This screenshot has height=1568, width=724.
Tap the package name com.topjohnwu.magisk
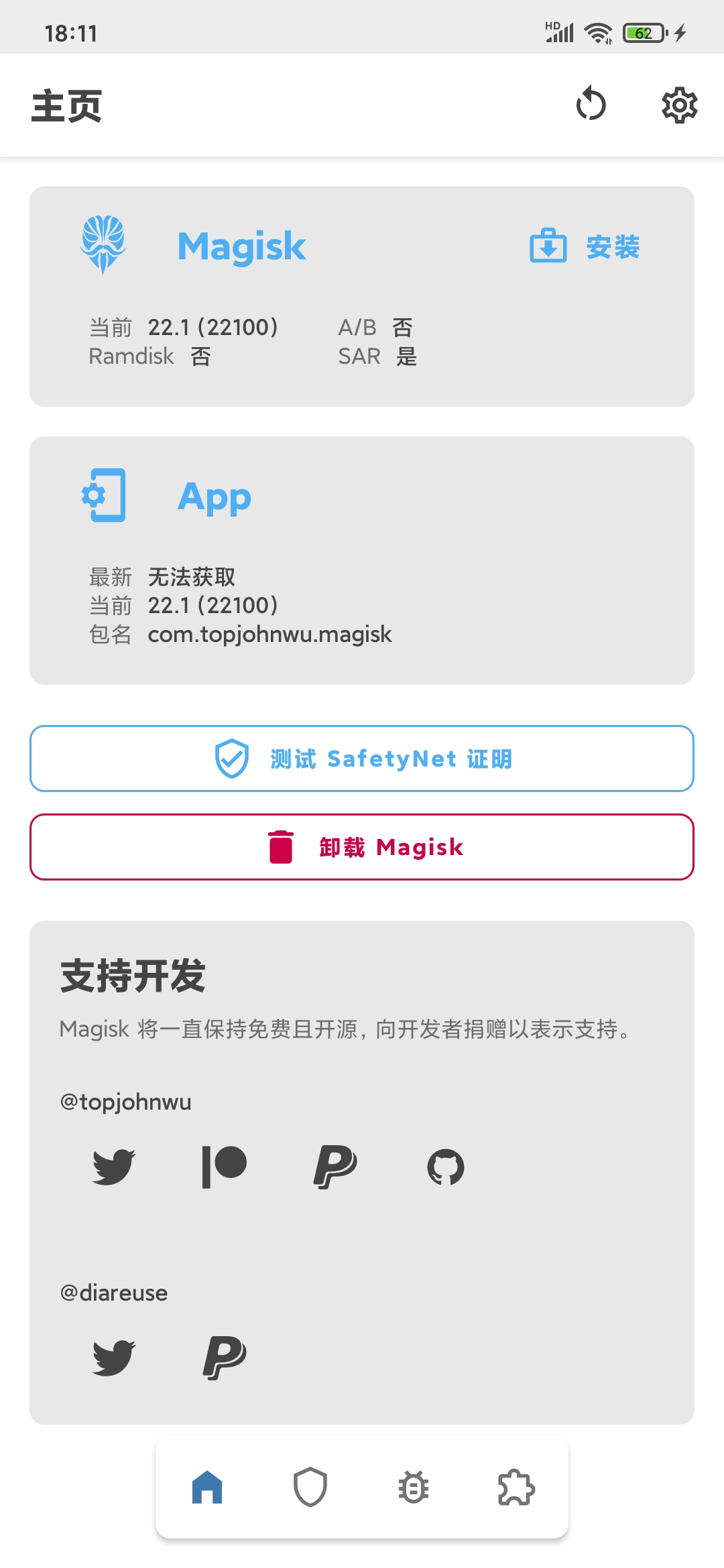[269, 634]
